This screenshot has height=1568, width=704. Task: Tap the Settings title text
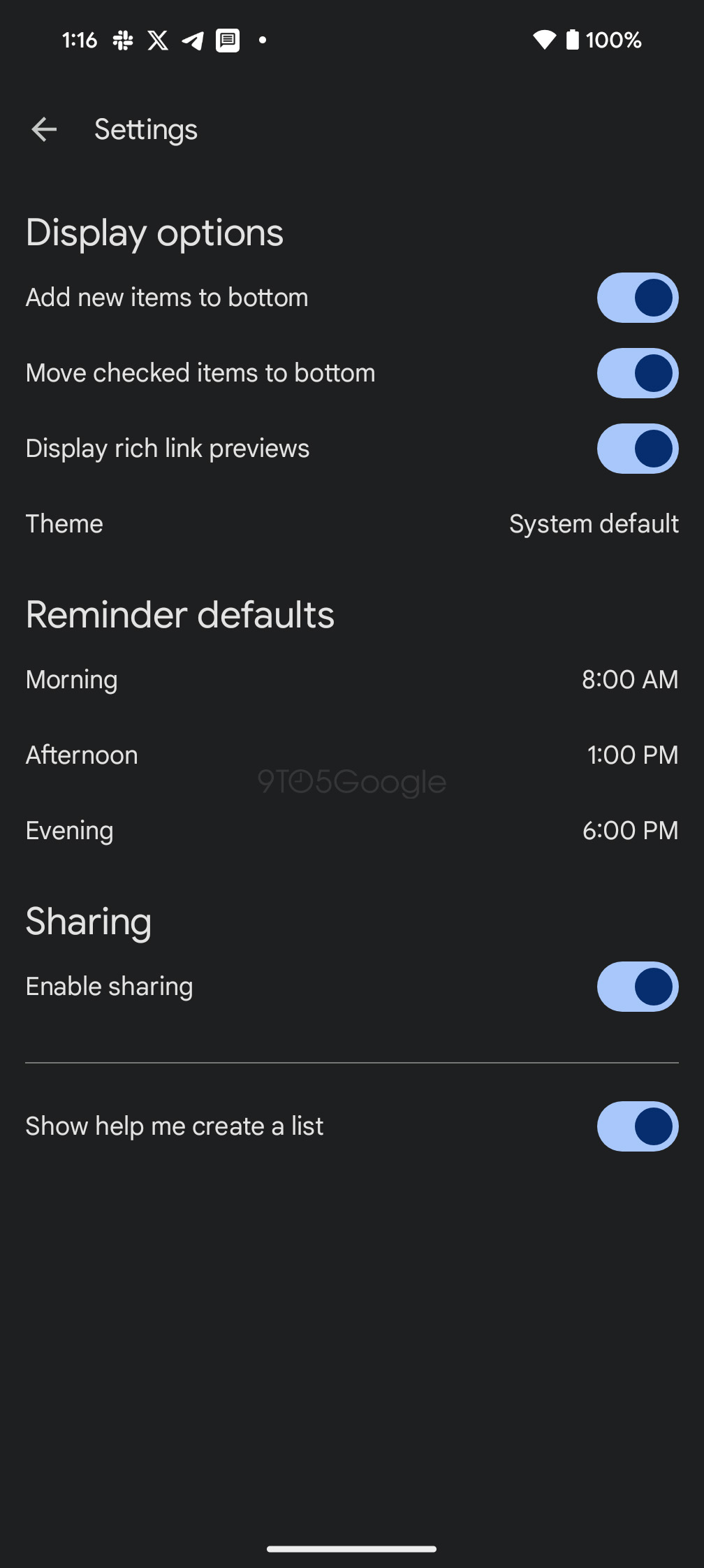tap(145, 129)
